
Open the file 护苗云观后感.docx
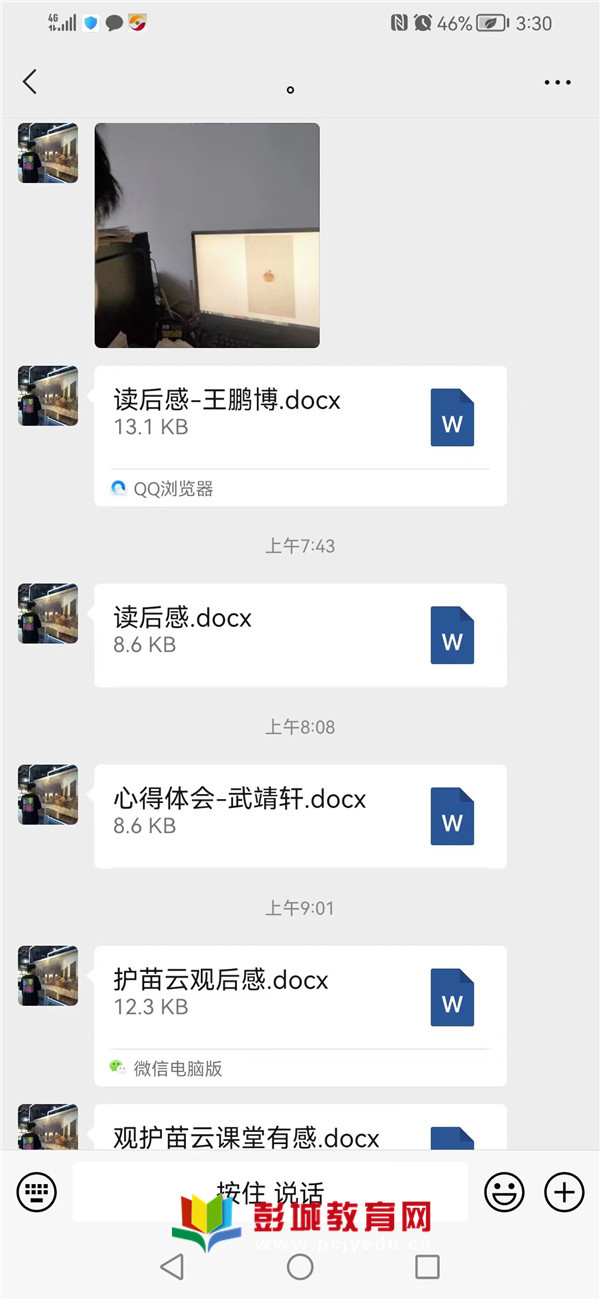point(300,997)
